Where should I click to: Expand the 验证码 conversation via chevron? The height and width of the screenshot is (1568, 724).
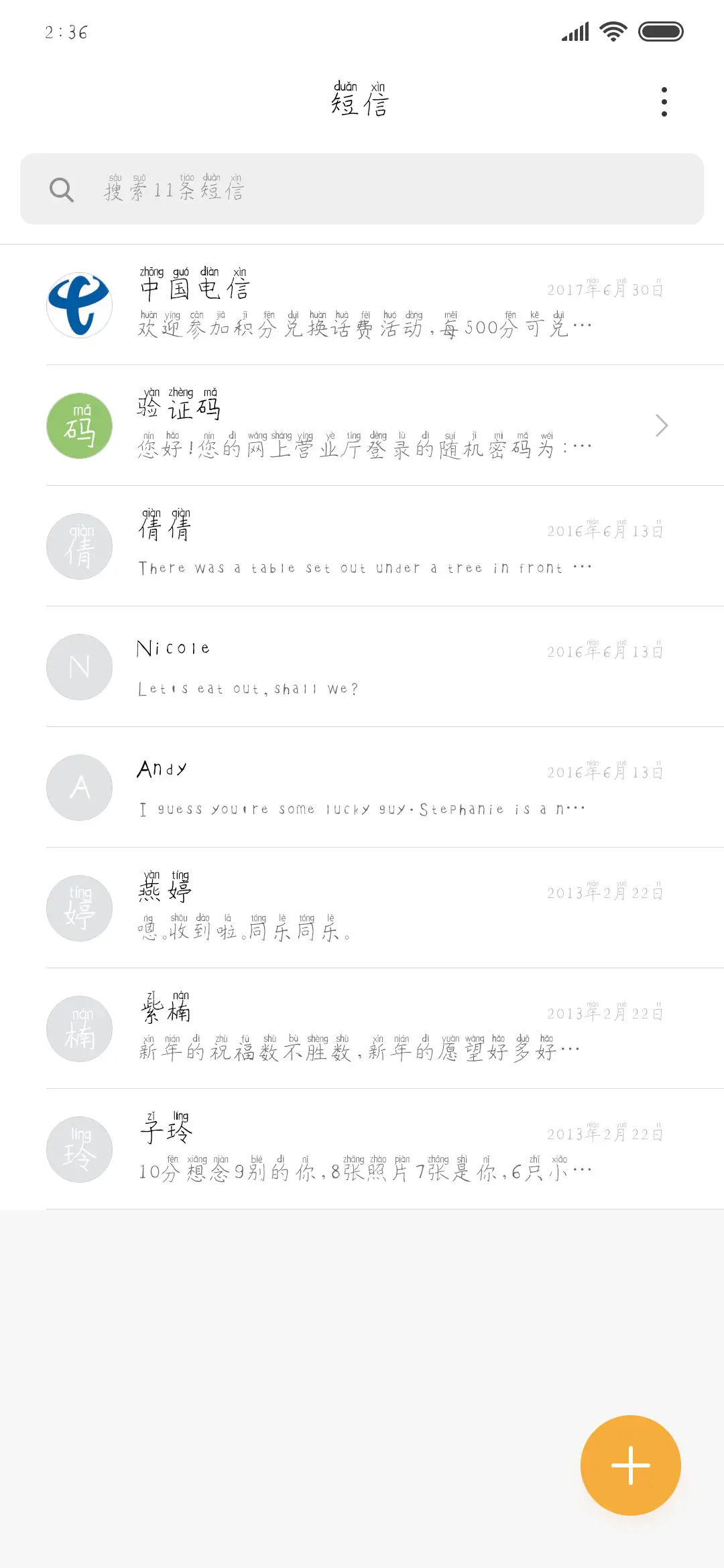point(661,426)
